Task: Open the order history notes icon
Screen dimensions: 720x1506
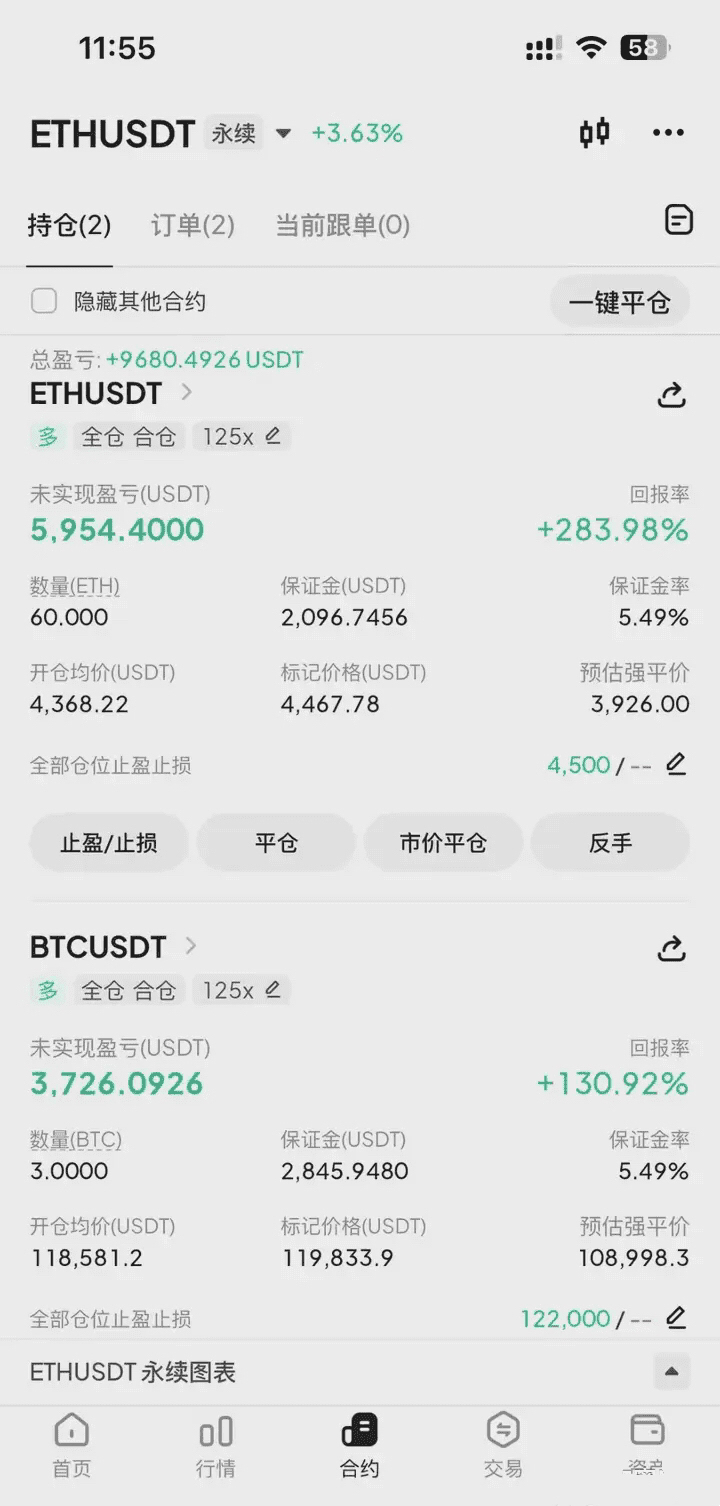Action: [679, 220]
